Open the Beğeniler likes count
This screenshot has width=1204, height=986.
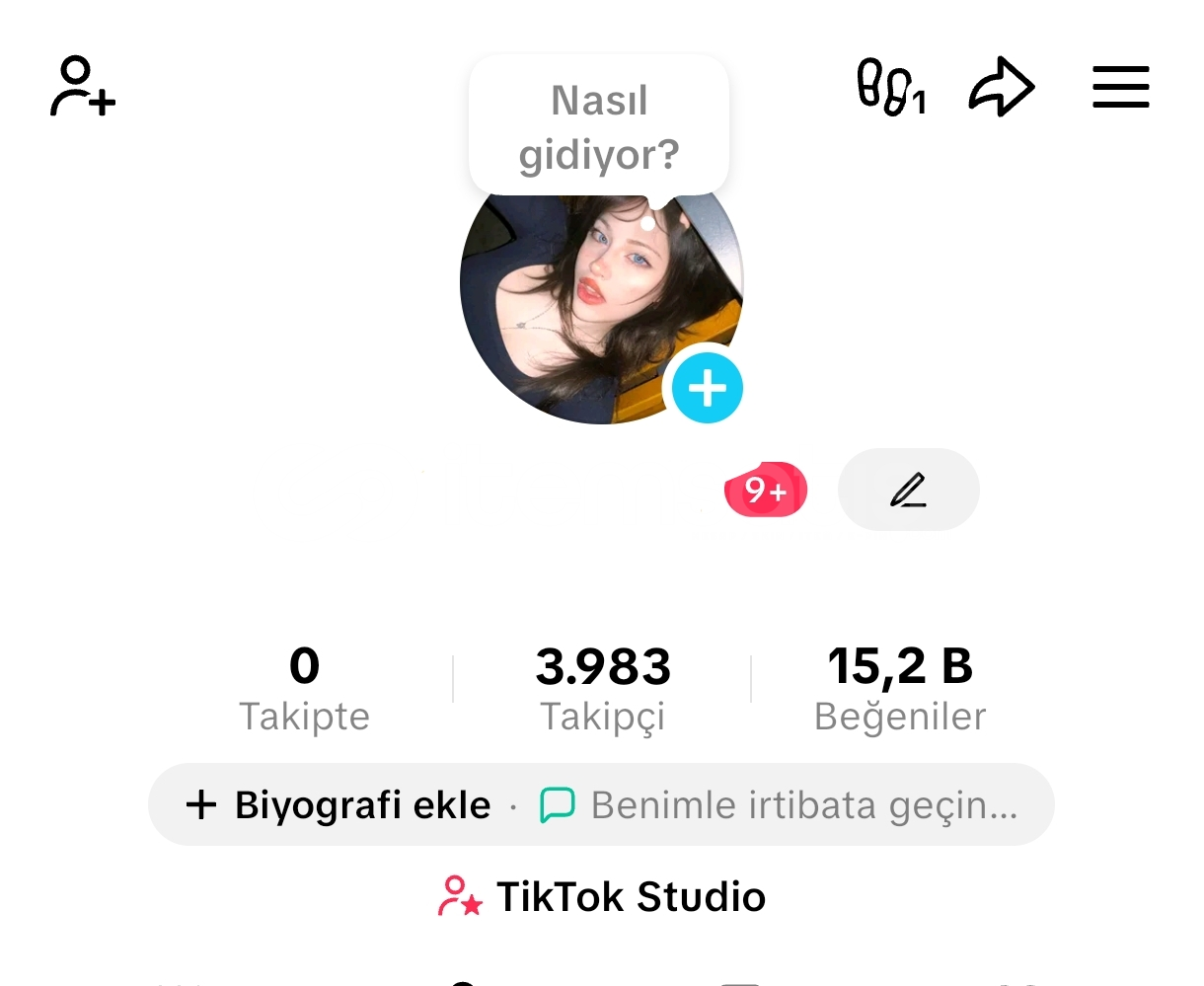click(900, 689)
